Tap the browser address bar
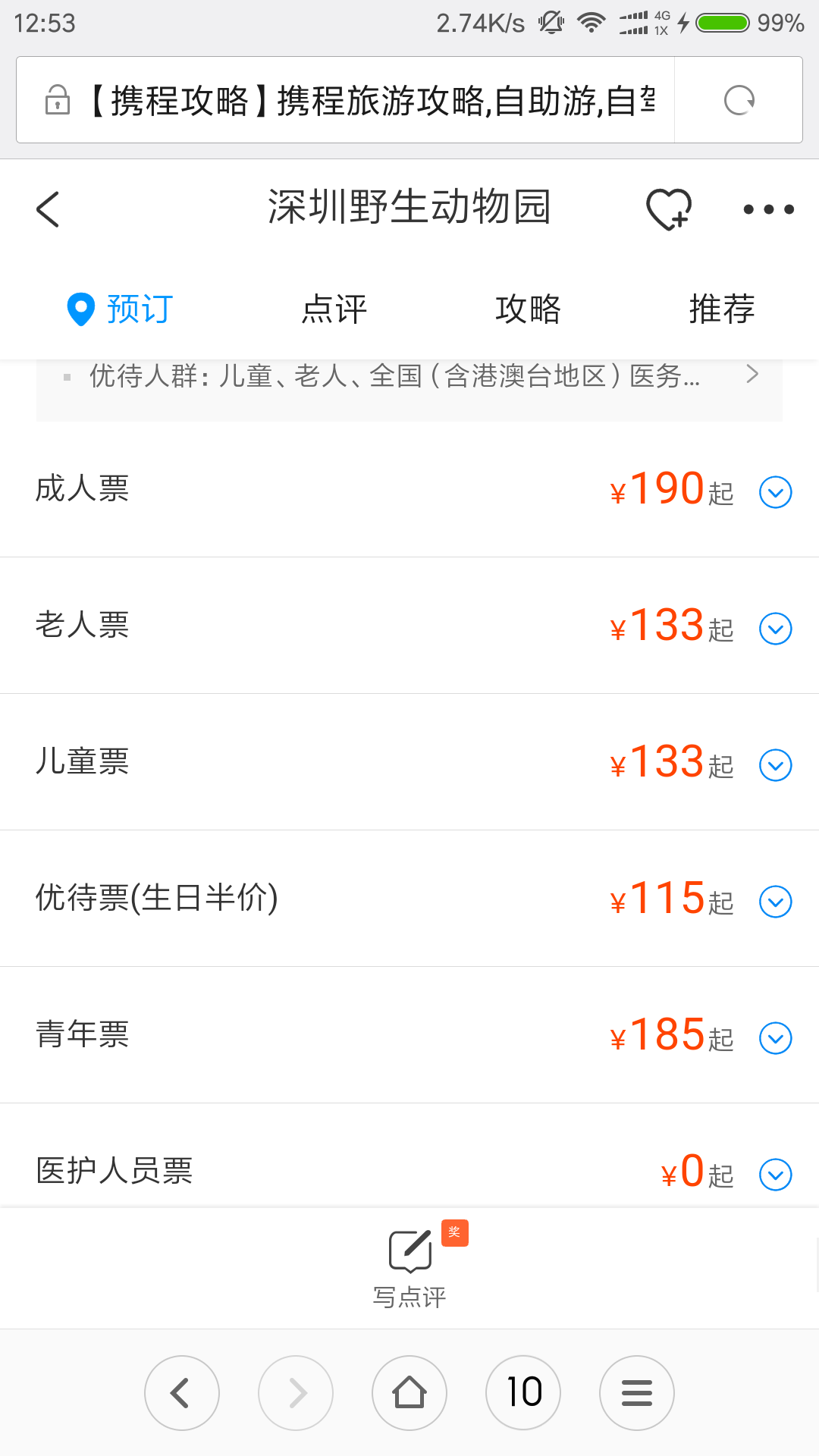This screenshot has height=1456, width=819. pyautogui.click(x=345, y=100)
